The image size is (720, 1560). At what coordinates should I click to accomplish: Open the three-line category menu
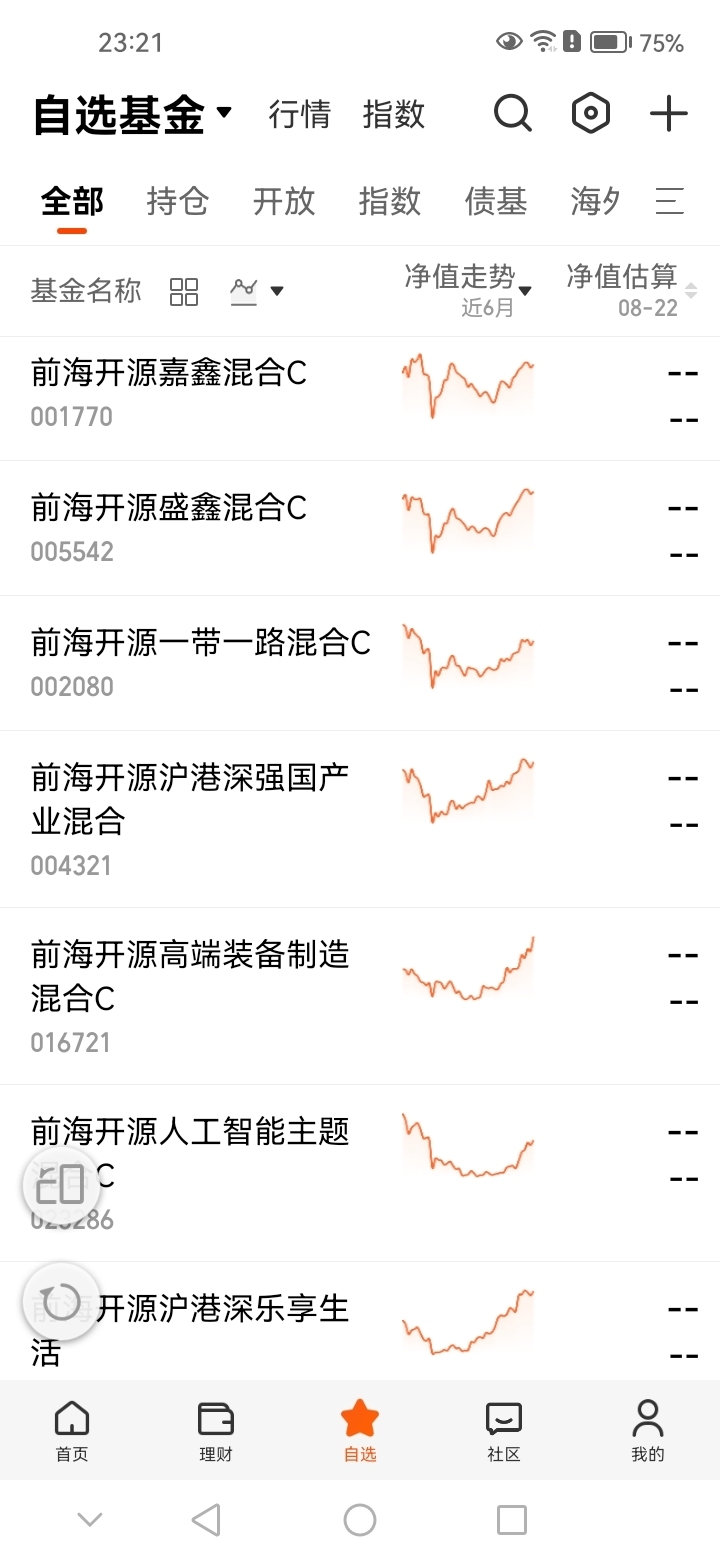click(670, 201)
